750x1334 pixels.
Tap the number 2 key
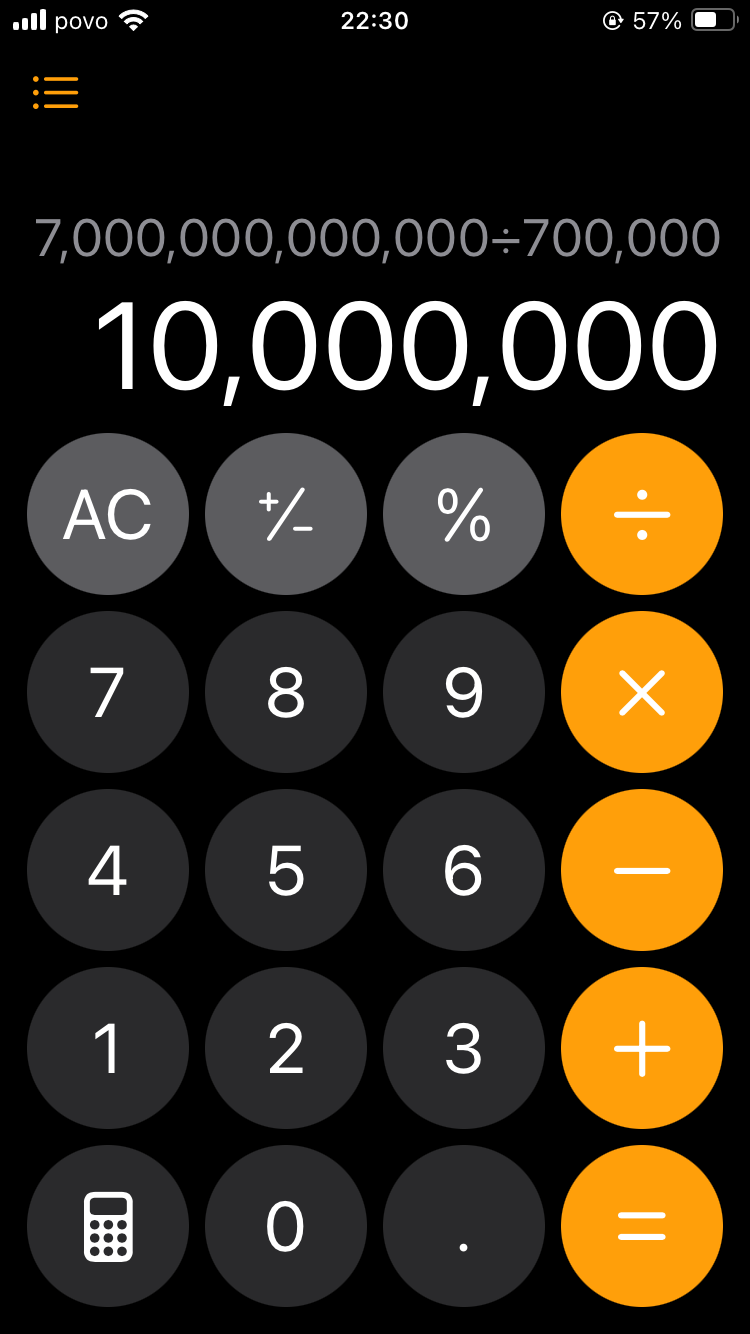[286, 1048]
